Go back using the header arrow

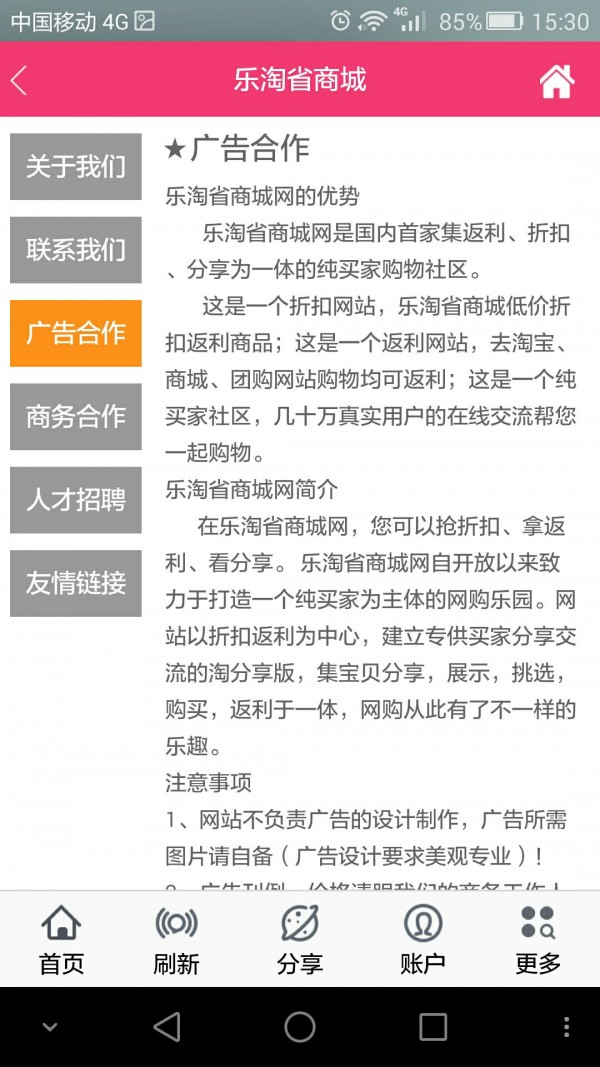[20, 80]
